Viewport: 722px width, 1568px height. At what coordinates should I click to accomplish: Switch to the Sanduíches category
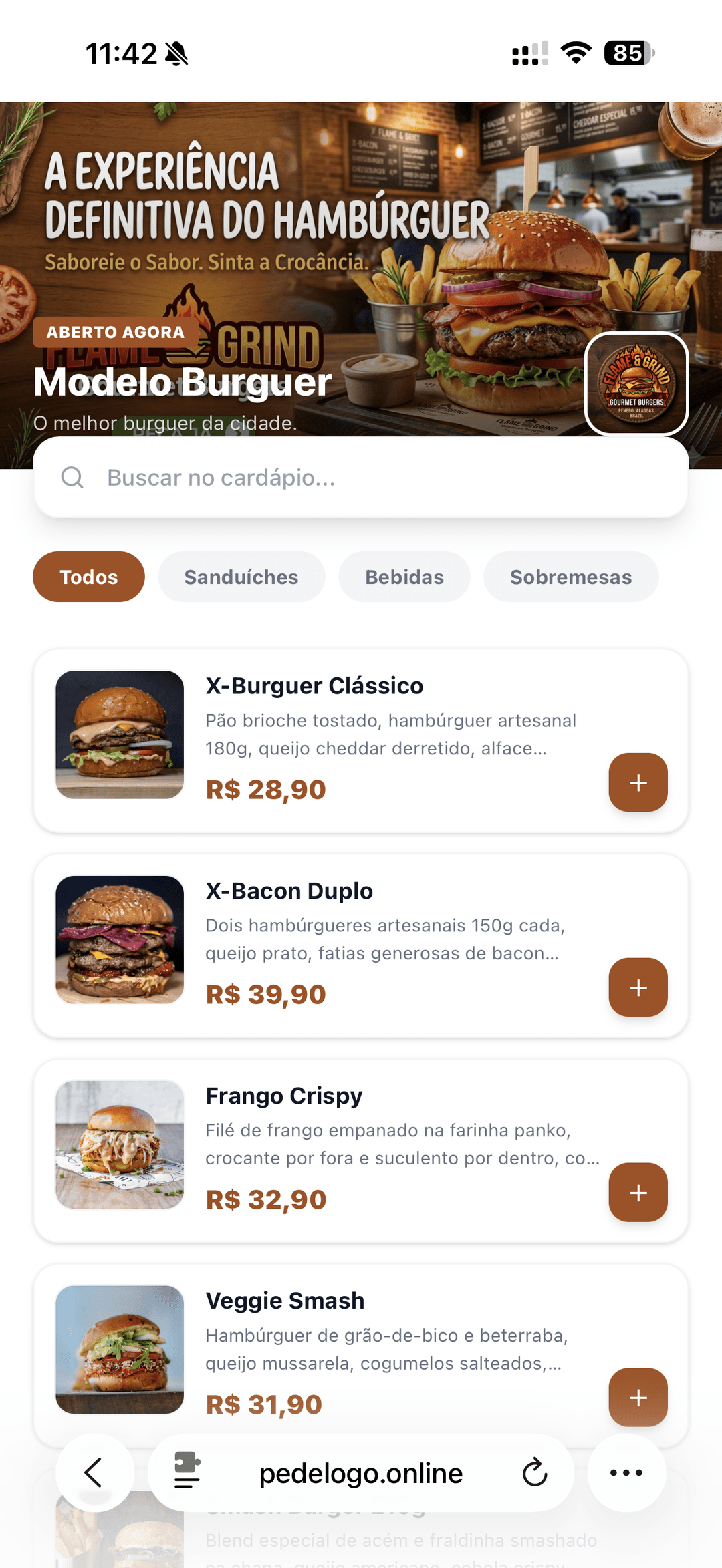[241, 577]
